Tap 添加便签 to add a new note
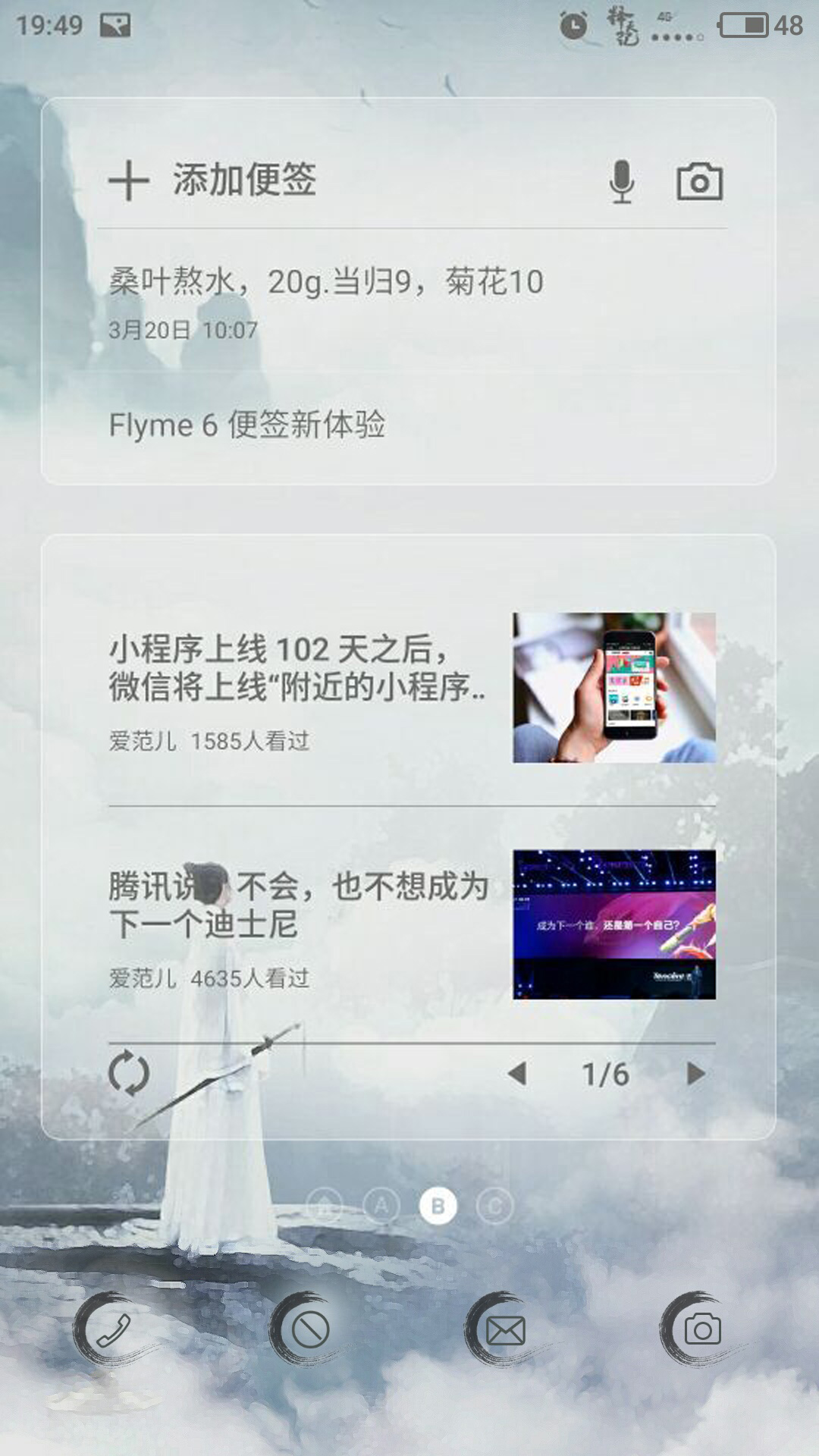 [x=213, y=180]
